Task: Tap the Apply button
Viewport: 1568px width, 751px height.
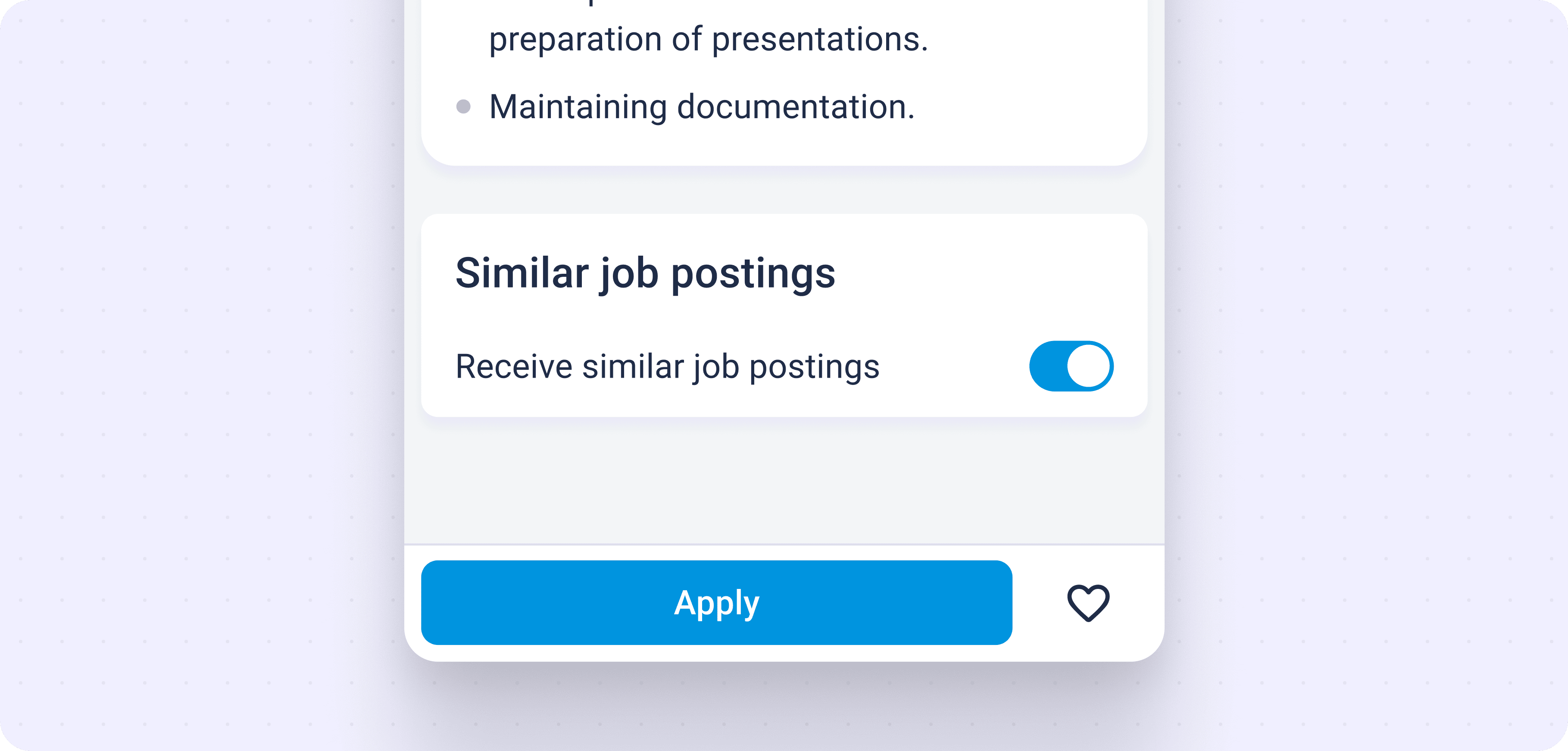Action: tap(716, 602)
